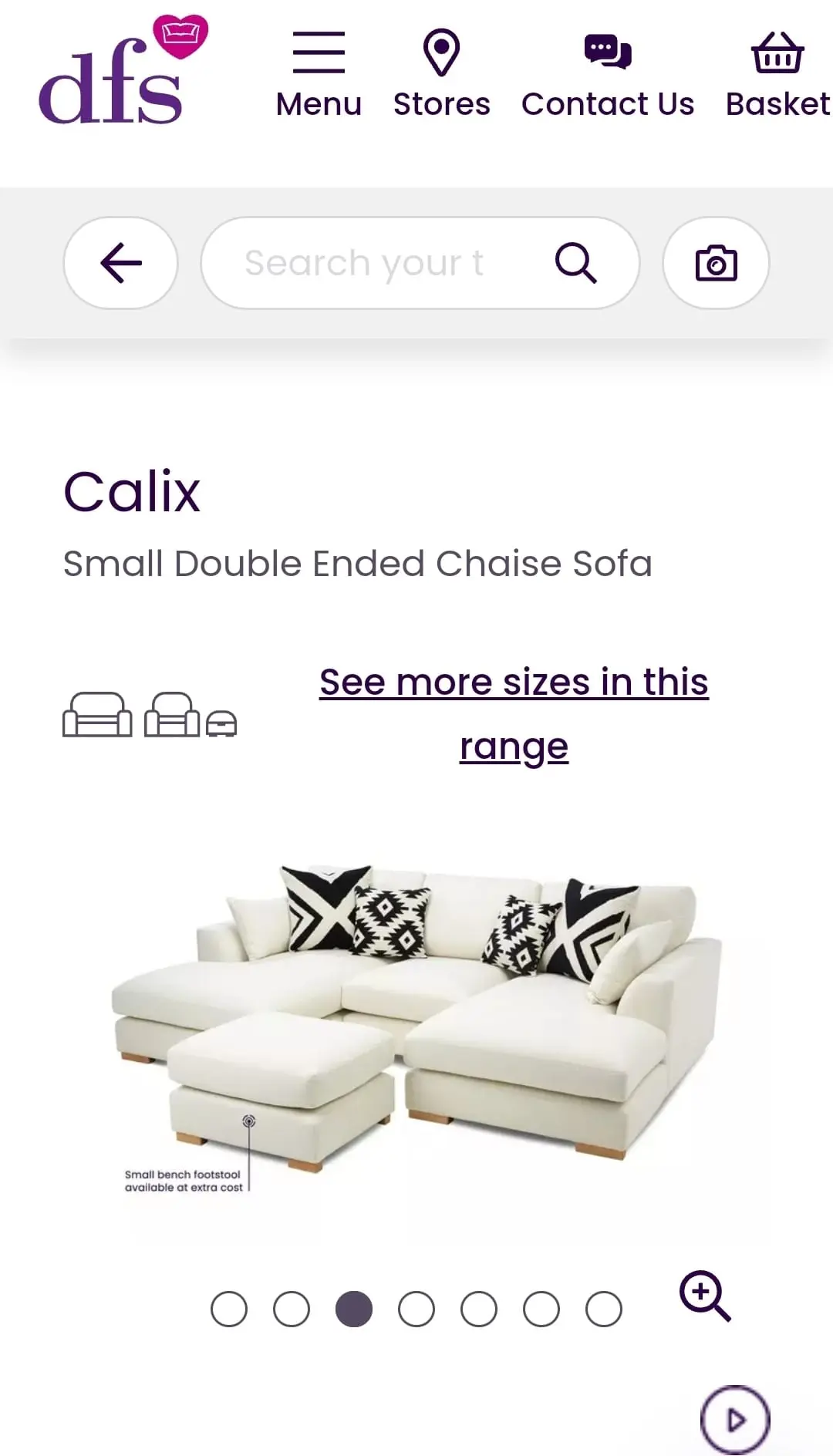This screenshot has width=833, height=1456.
Task: Zoom into the product image
Action: click(x=704, y=1296)
